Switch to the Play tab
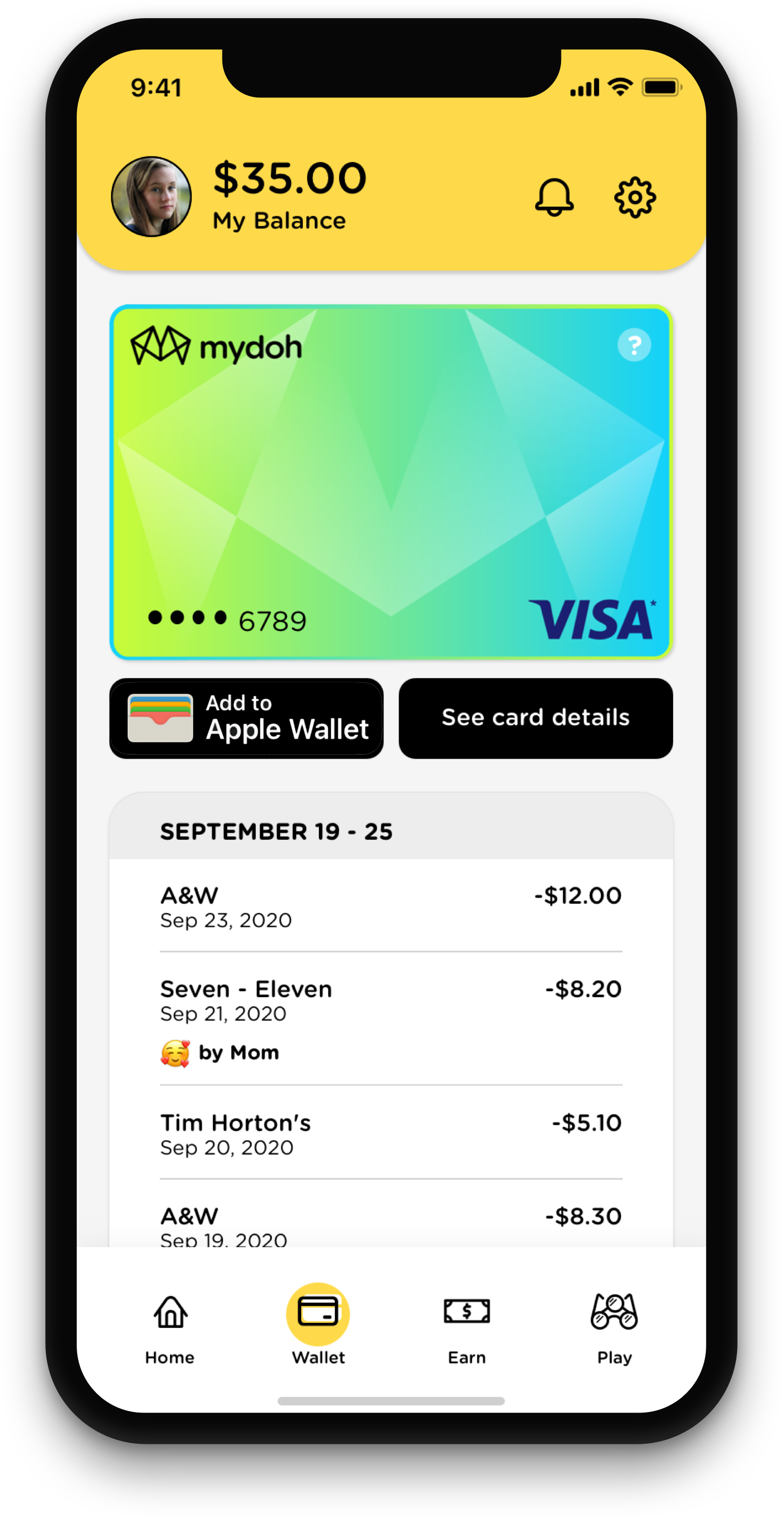The height and width of the screenshot is (1517, 784). (614, 1328)
